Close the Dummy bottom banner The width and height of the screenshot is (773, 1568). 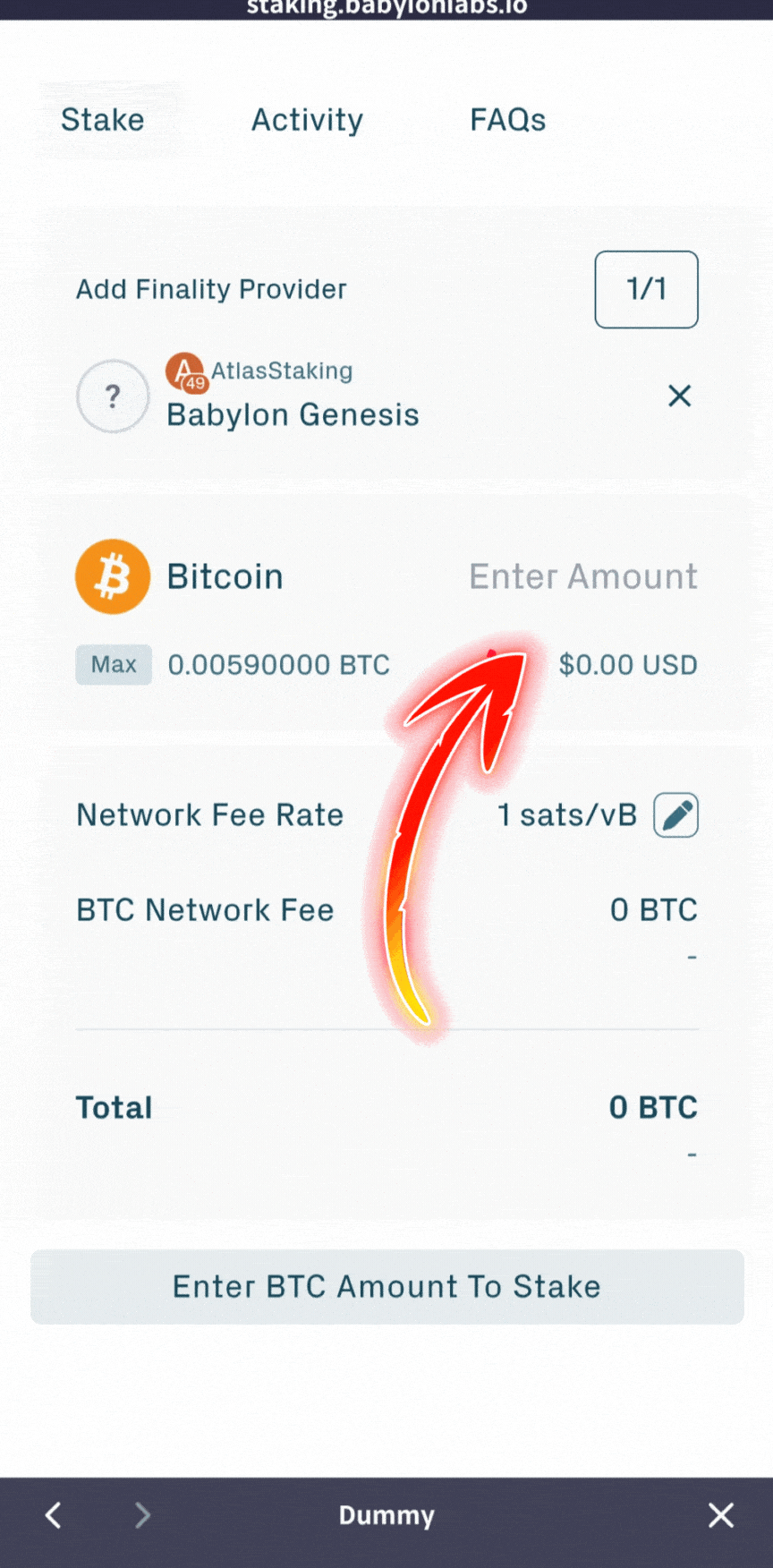[721, 1515]
